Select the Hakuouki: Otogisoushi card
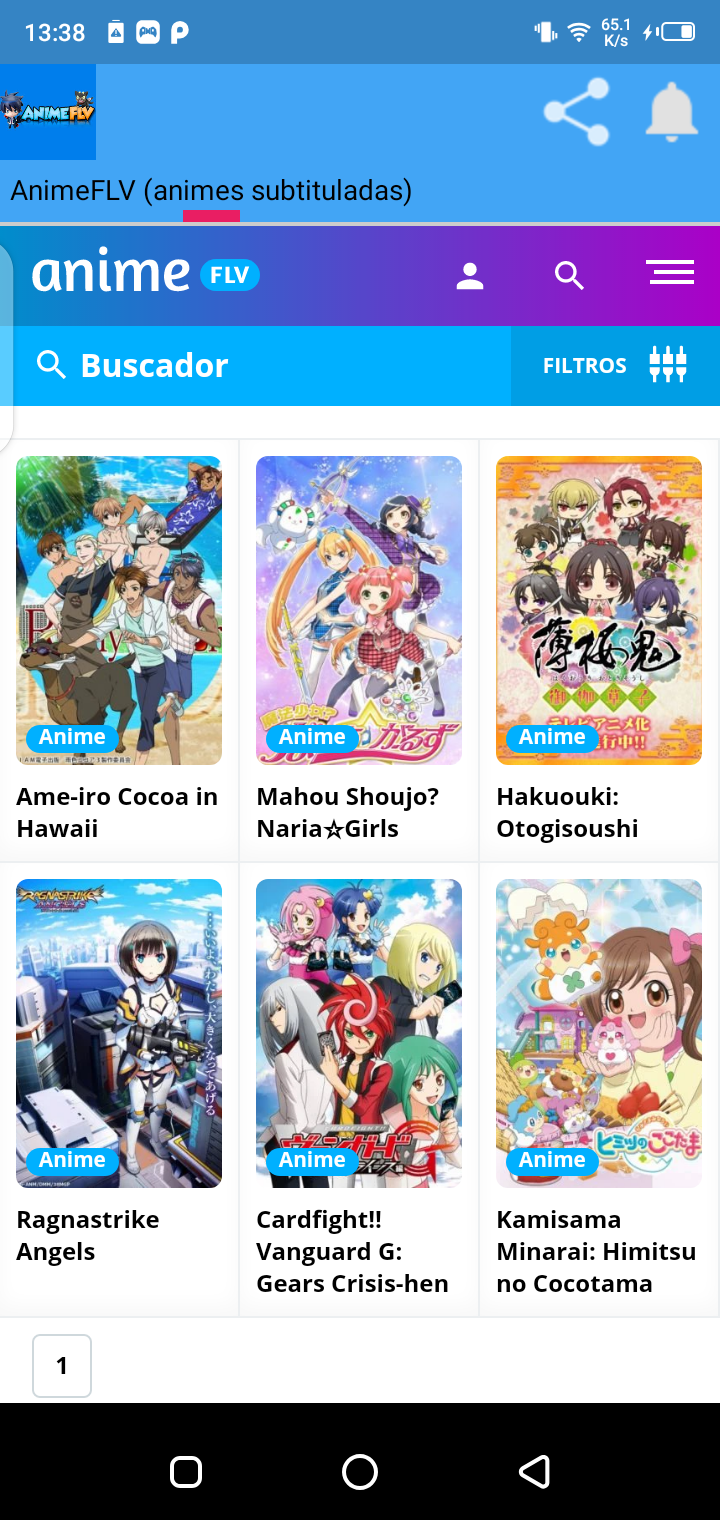The image size is (720, 1520). click(599, 610)
